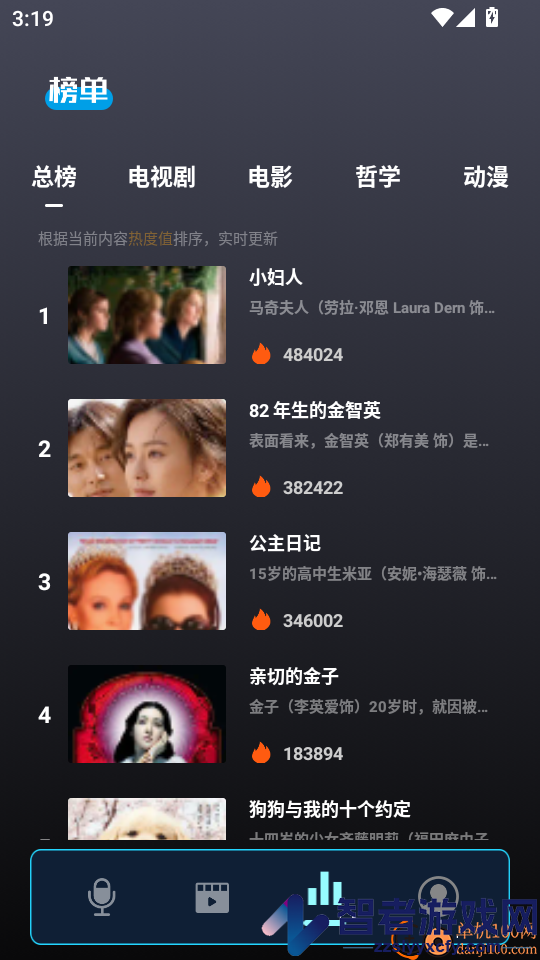Open the 哲学 tab

(378, 178)
